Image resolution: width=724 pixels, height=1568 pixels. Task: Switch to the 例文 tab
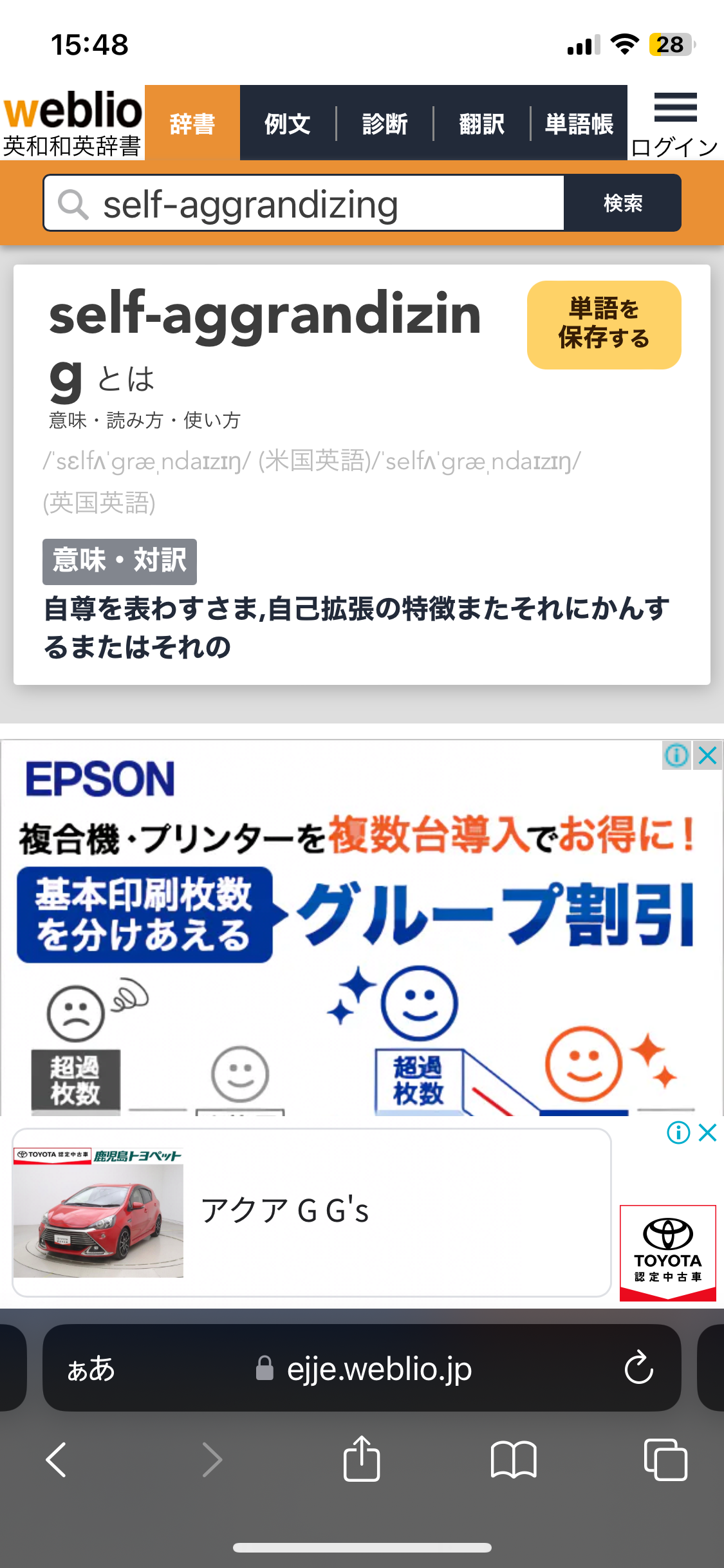(x=288, y=124)
